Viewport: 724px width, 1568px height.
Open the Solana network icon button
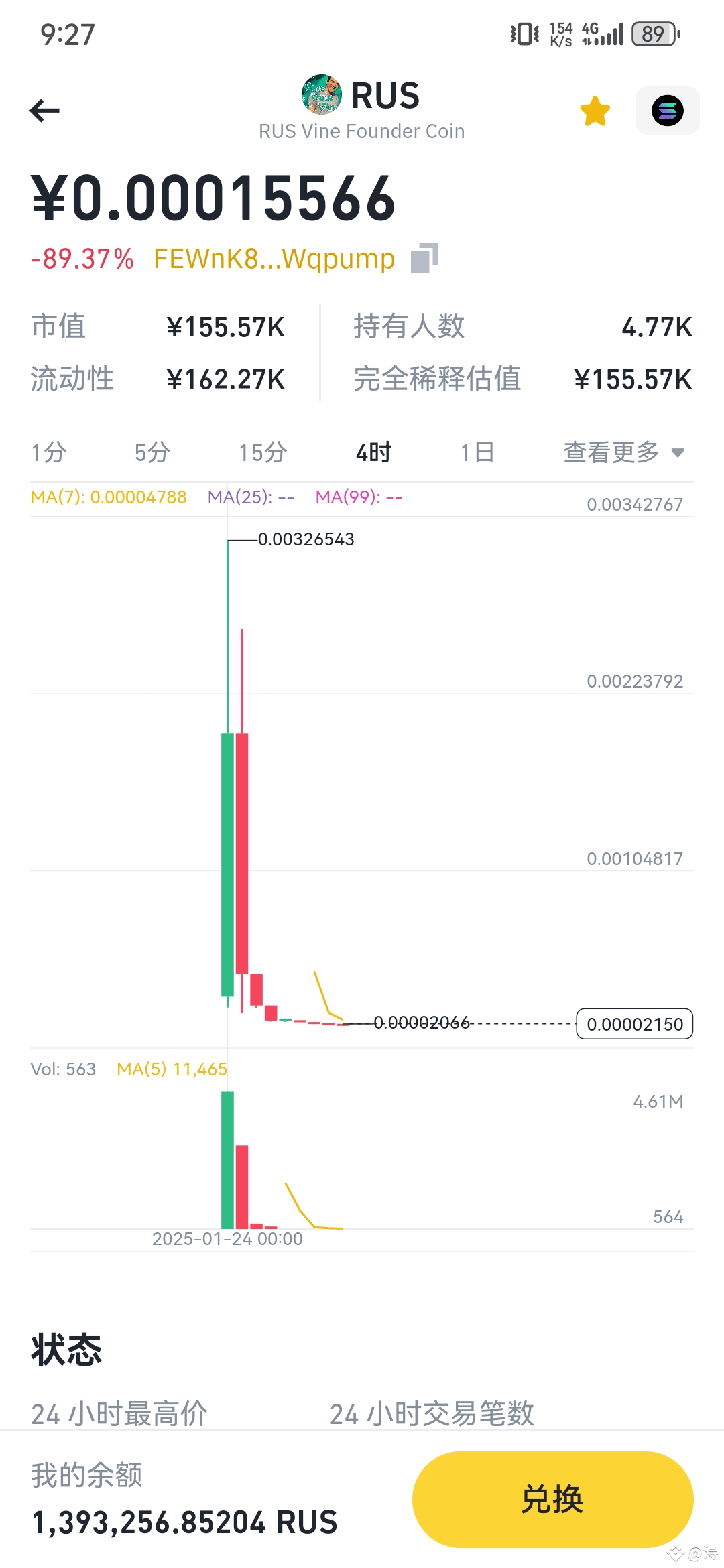coord(667,111)
